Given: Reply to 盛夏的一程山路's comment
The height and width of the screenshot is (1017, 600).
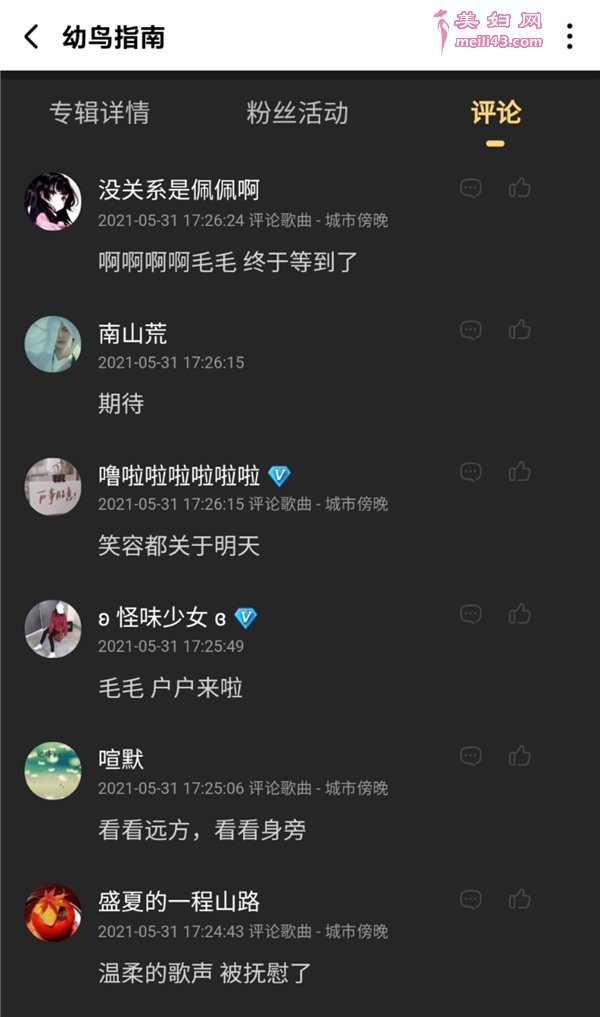Looking at the screenshot, I should (471, 899).
